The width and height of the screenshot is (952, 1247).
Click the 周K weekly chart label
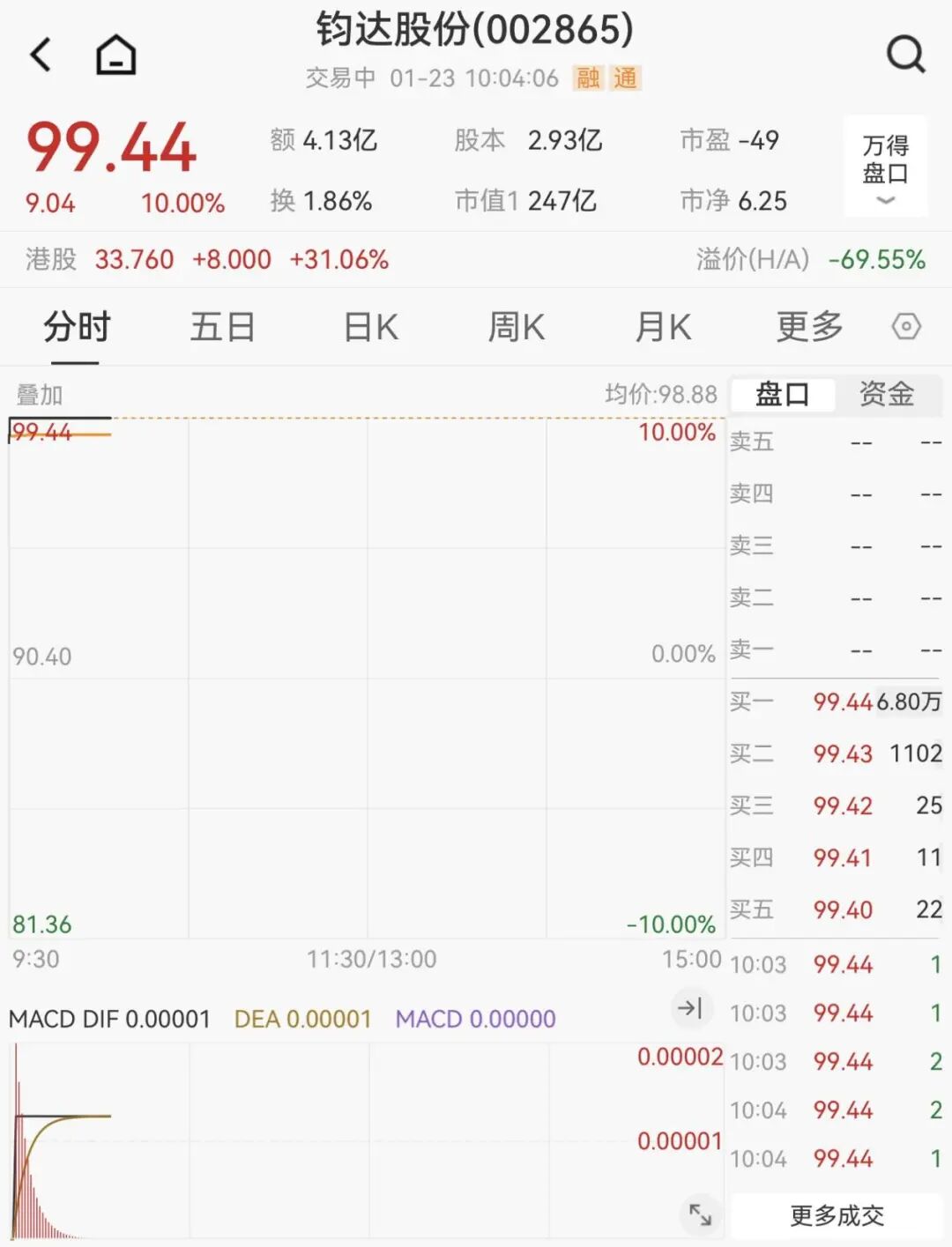[516, 326]
